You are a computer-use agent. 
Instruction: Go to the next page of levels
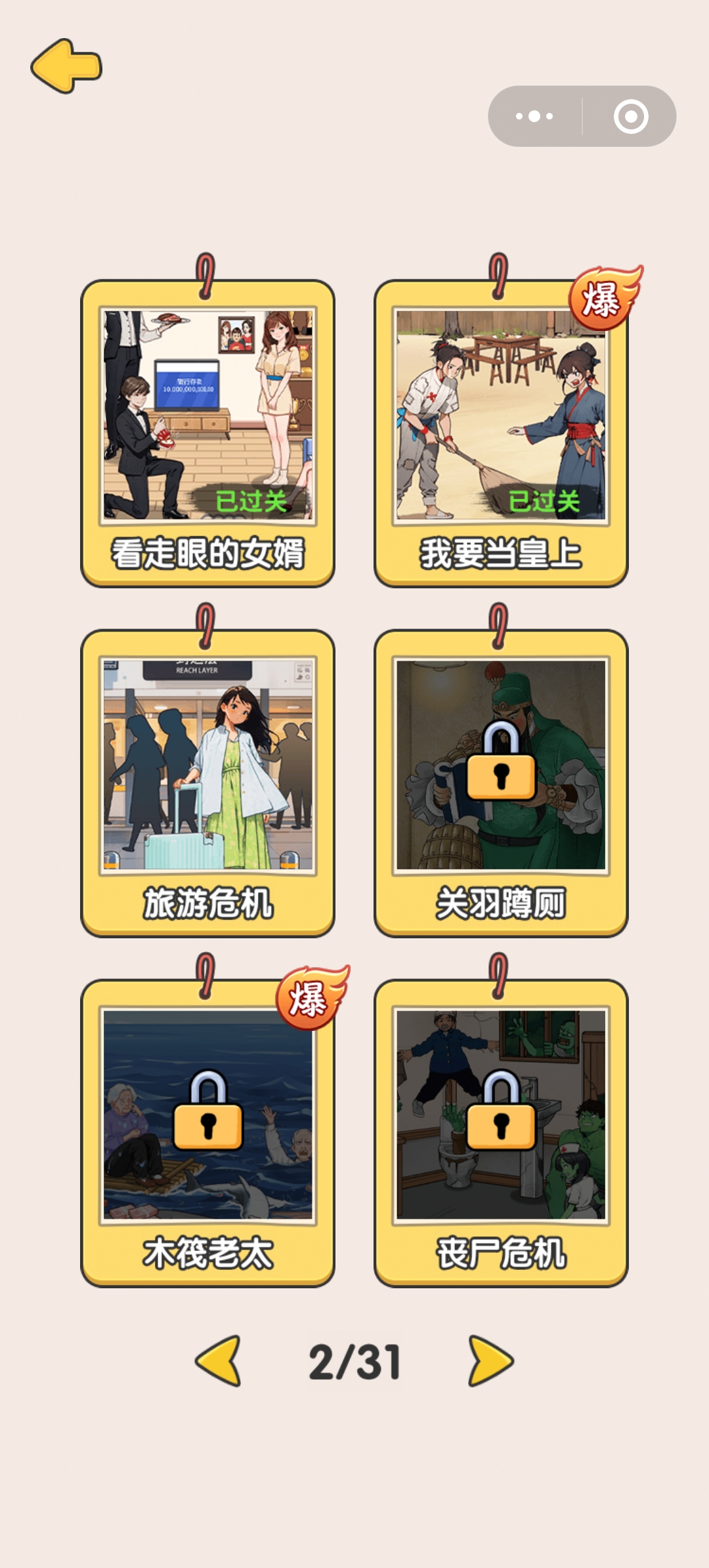pos(490,1361)
